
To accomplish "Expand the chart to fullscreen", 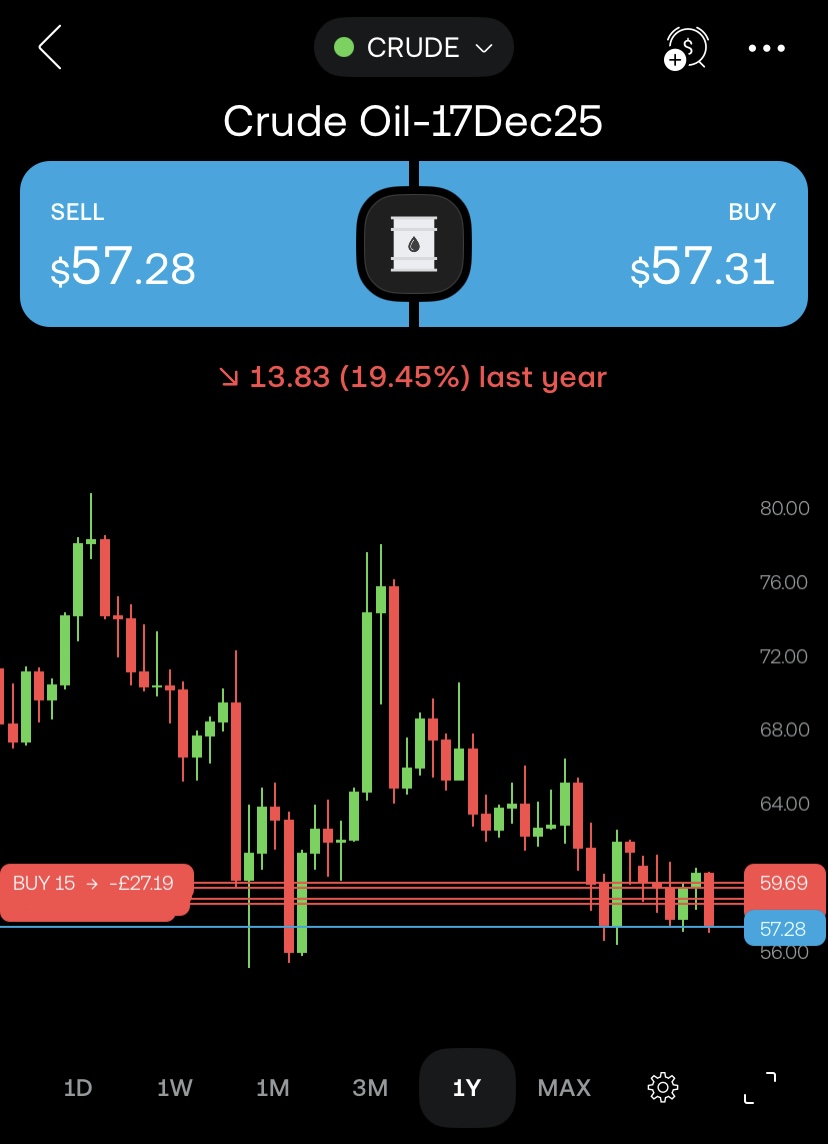I will pyautogui.click(x=760, y=1087).
